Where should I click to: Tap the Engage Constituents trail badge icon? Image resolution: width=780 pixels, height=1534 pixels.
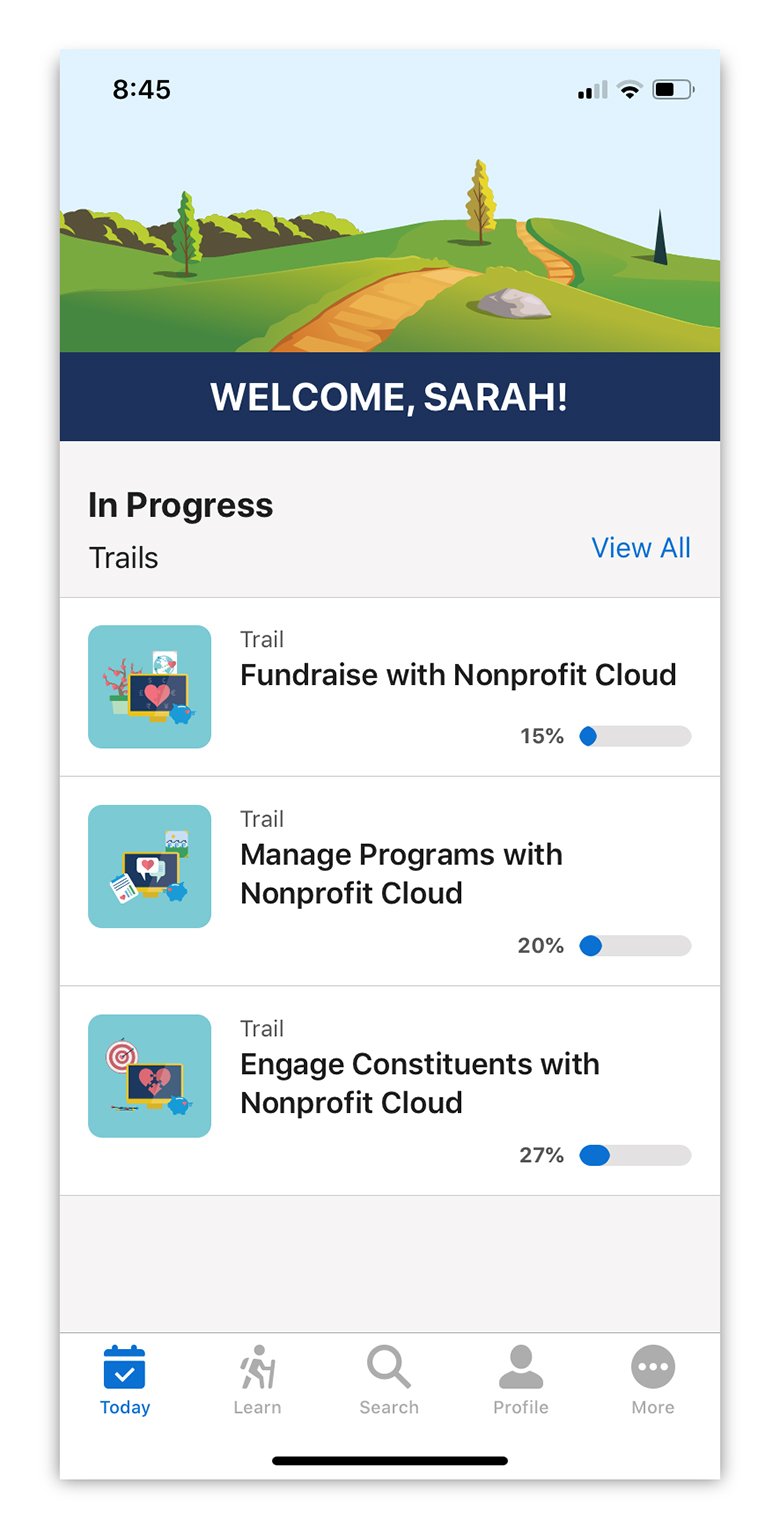148,1075
